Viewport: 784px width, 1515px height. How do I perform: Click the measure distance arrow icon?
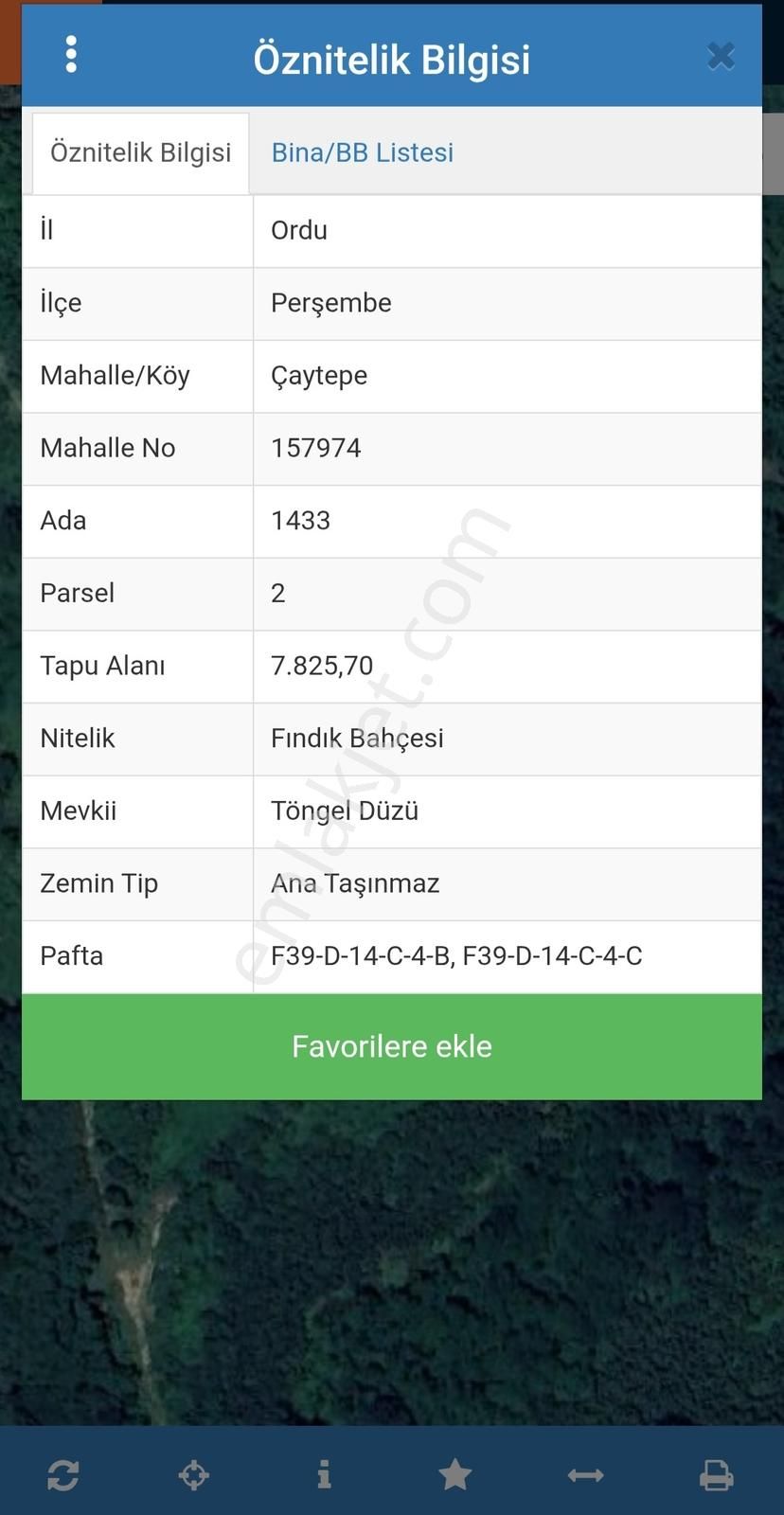click(x=585, y=1474)
